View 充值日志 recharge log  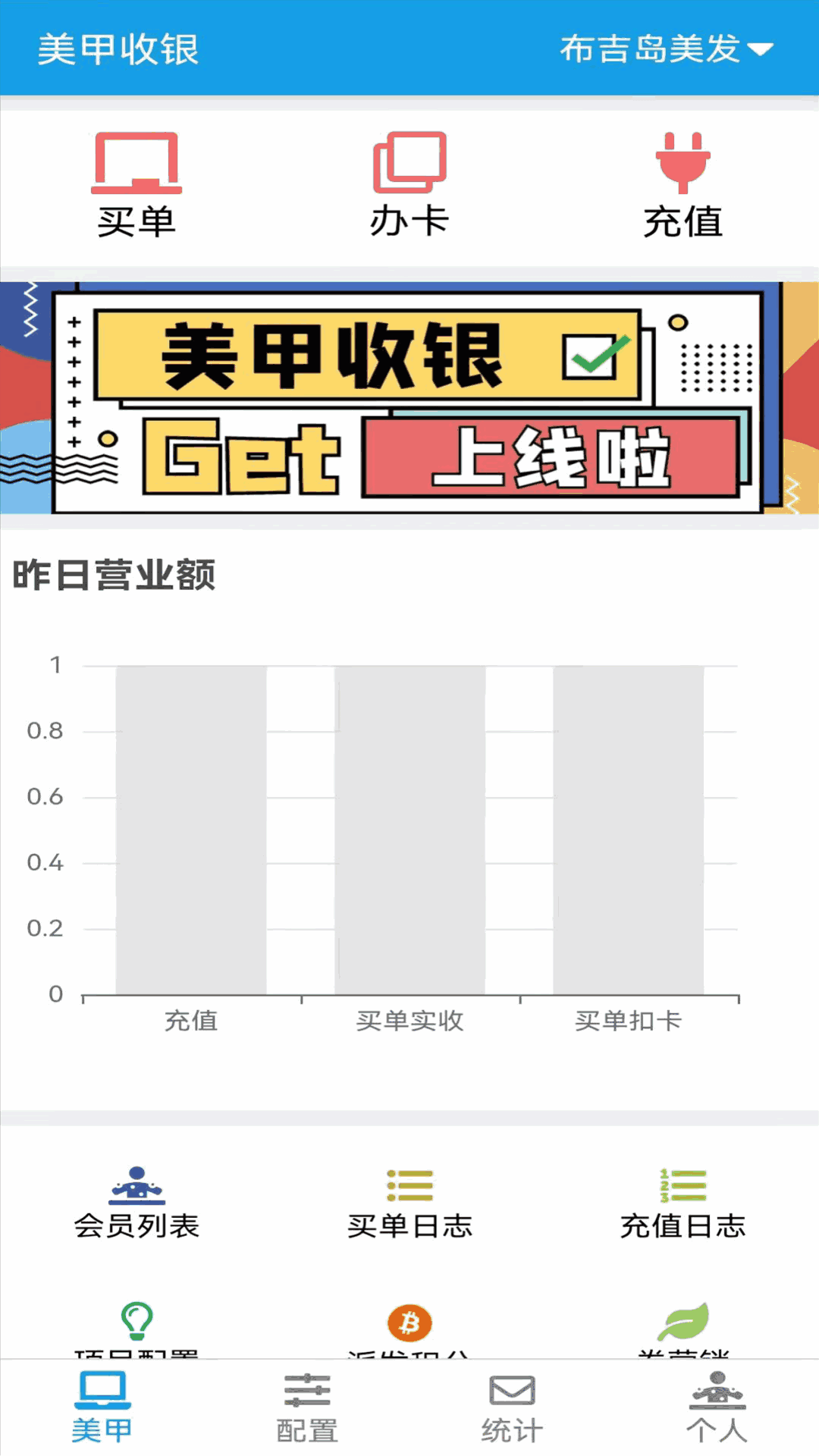pos(682,1202)
